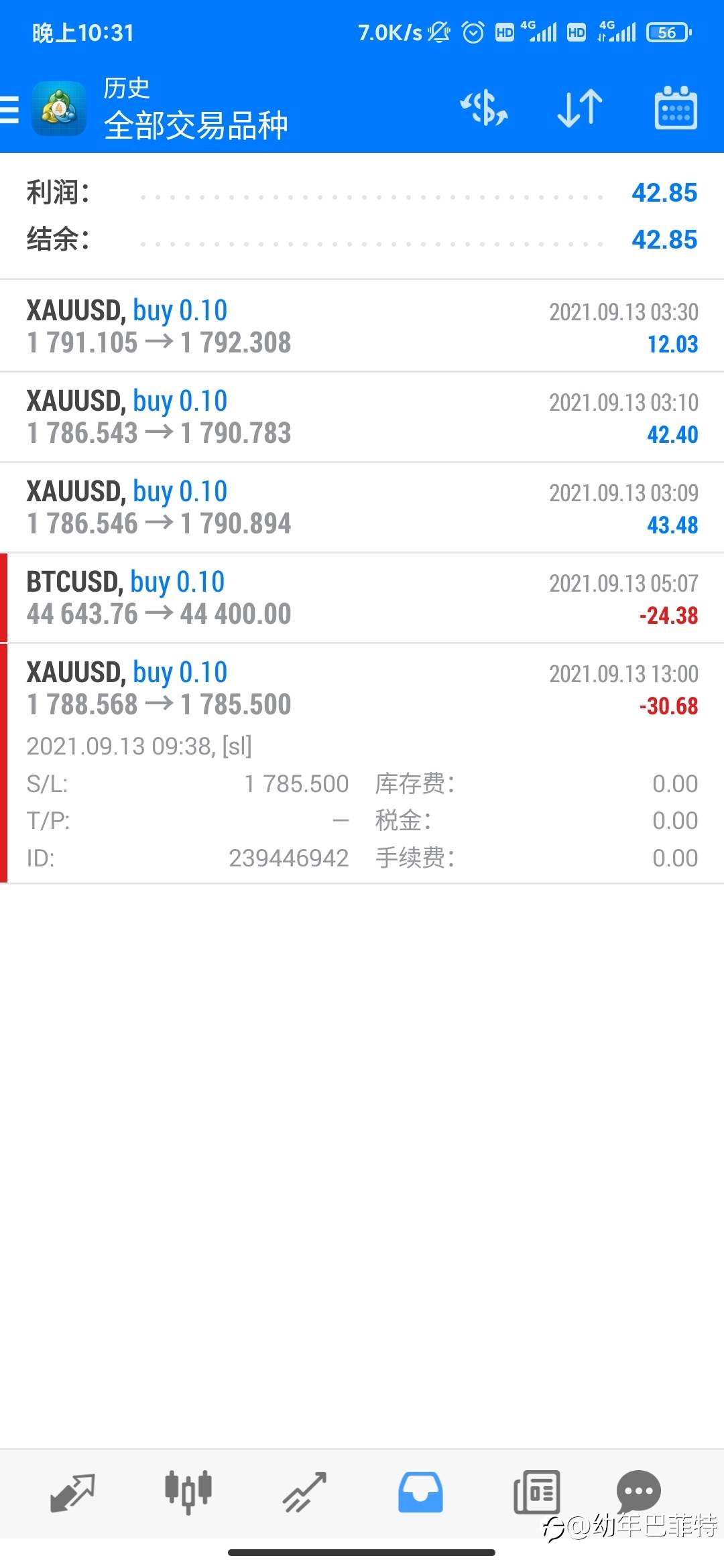The width and height of the screenshot is (724, 1568).
Task: Switch to the candlestick Chart tab
Action: click(188, 1492)
